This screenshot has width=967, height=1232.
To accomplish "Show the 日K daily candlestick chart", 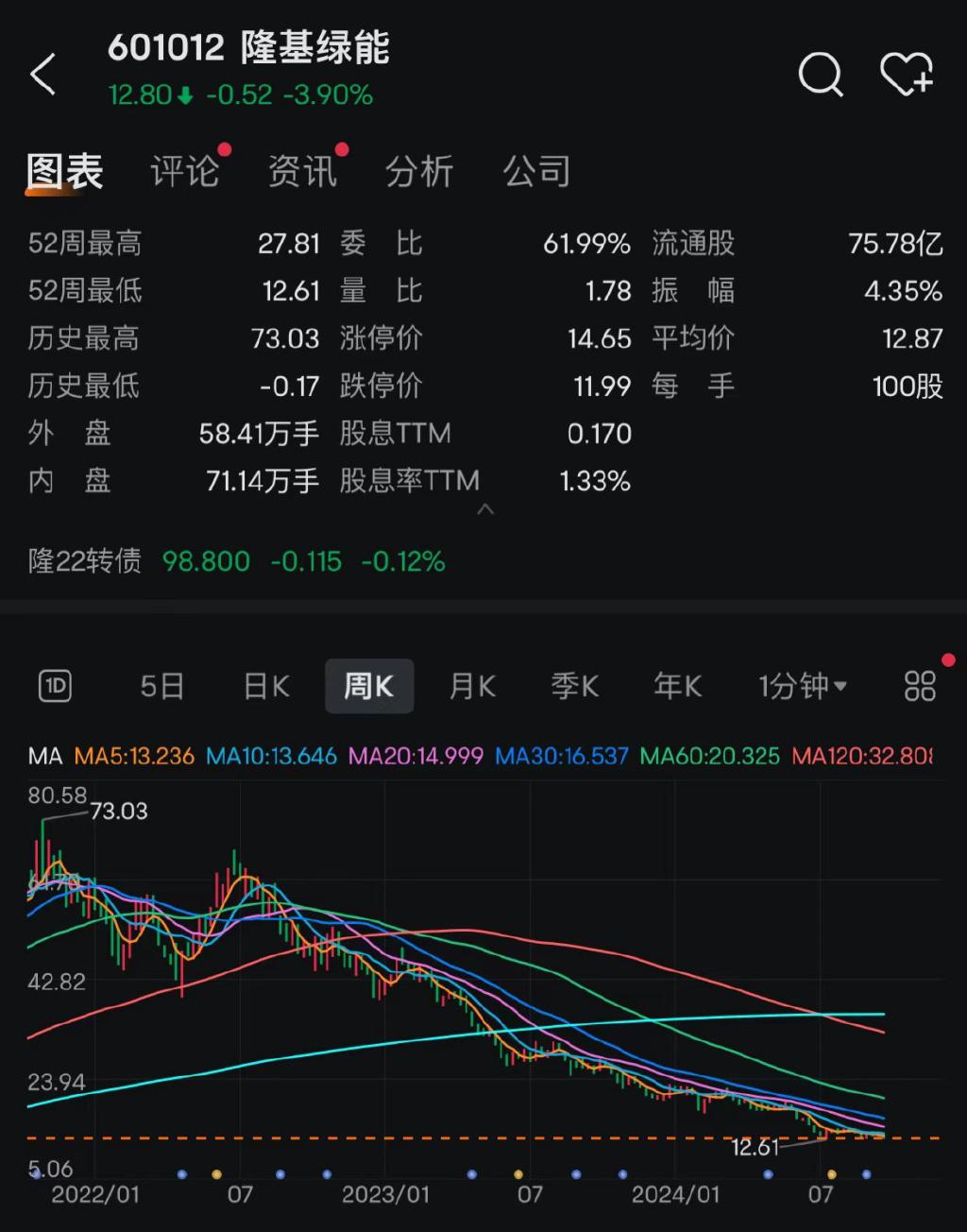I will tap(266, 686).
